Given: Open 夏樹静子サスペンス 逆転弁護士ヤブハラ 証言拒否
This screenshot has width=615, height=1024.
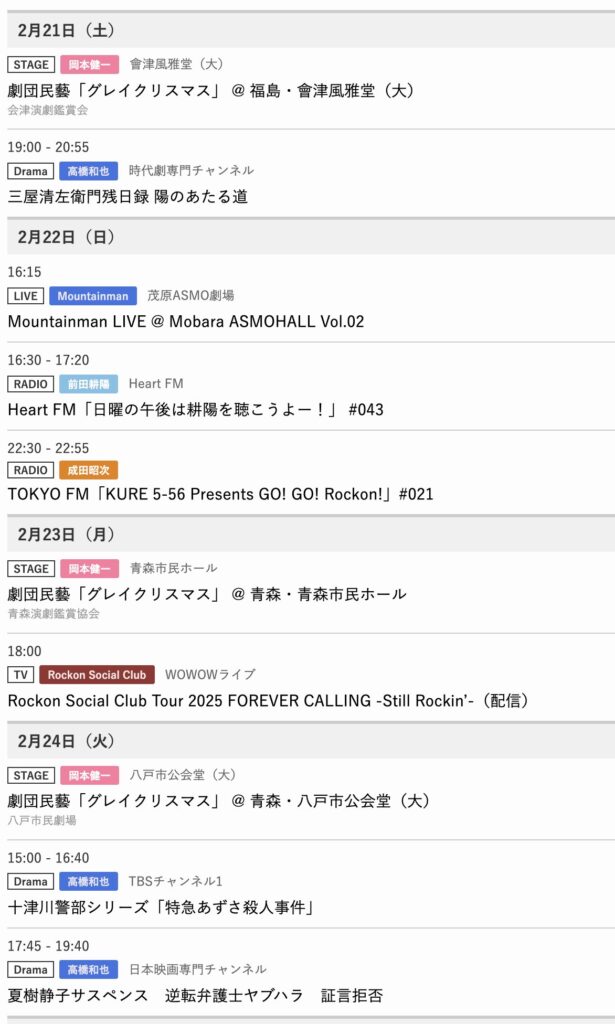Looking at the screenshot, I should [195, 995].
